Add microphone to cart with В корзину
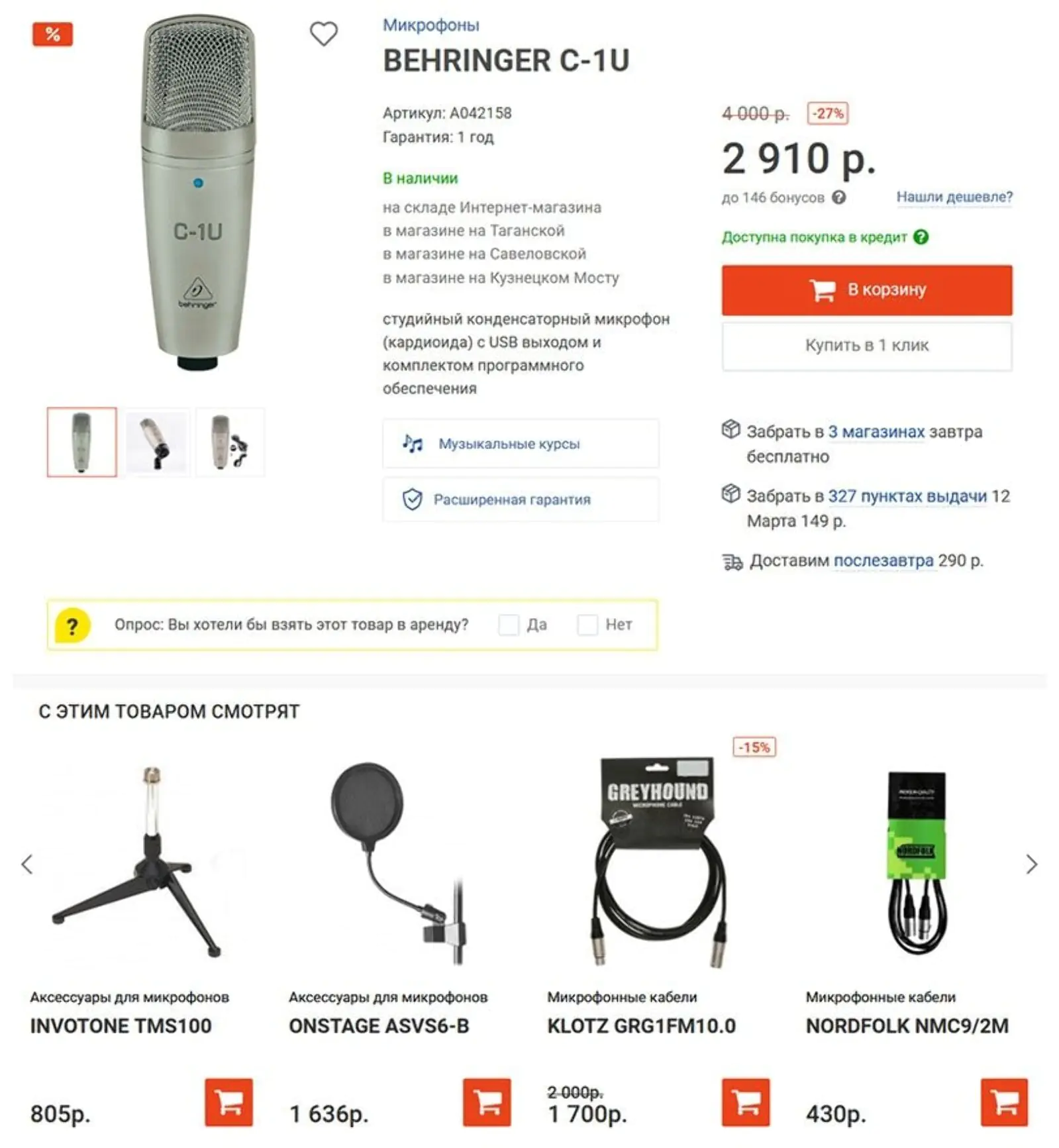 click(866, 290)
